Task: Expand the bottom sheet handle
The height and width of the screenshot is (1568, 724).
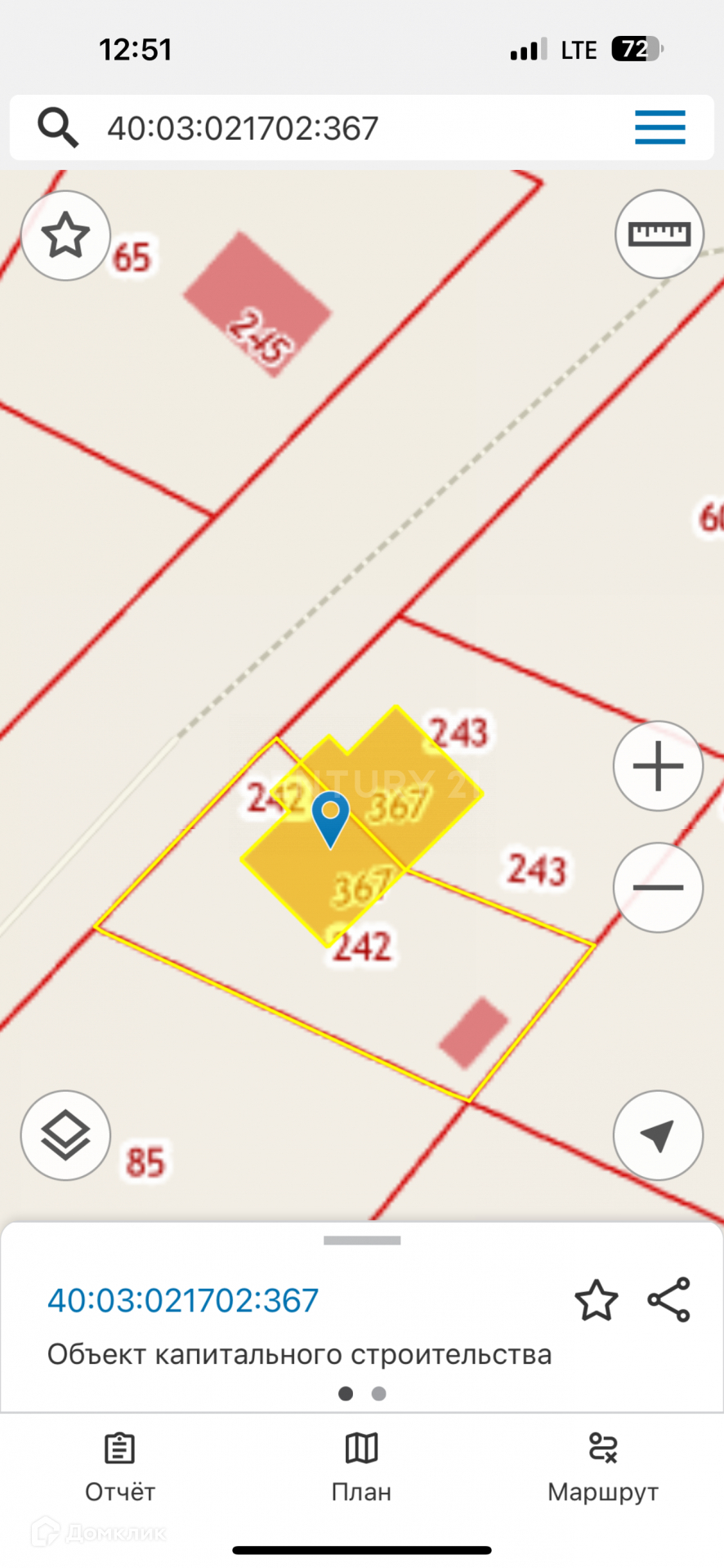Action: tap(362, 1241)
